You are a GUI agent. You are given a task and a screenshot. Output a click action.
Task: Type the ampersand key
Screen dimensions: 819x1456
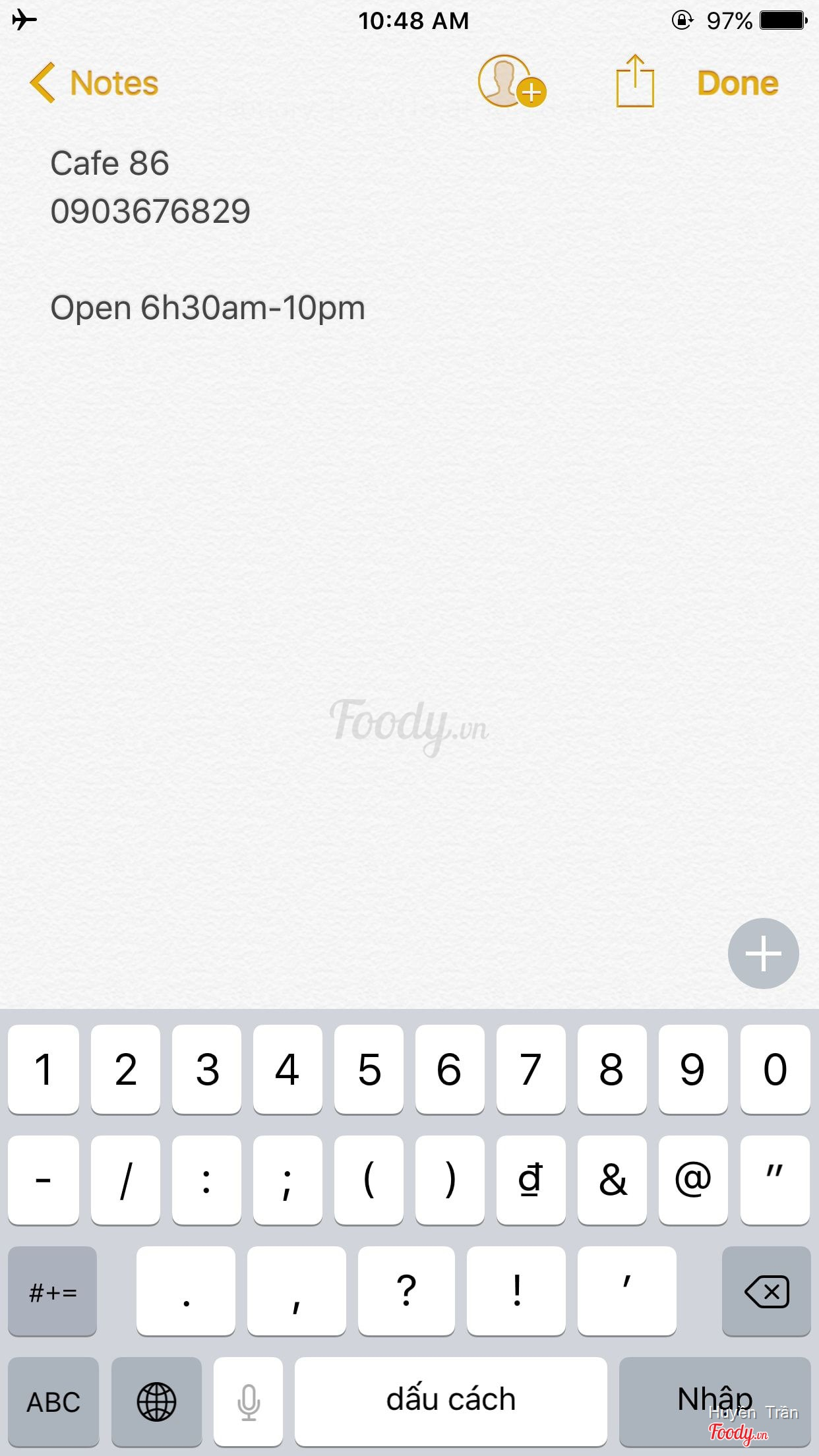(612, 1180)
